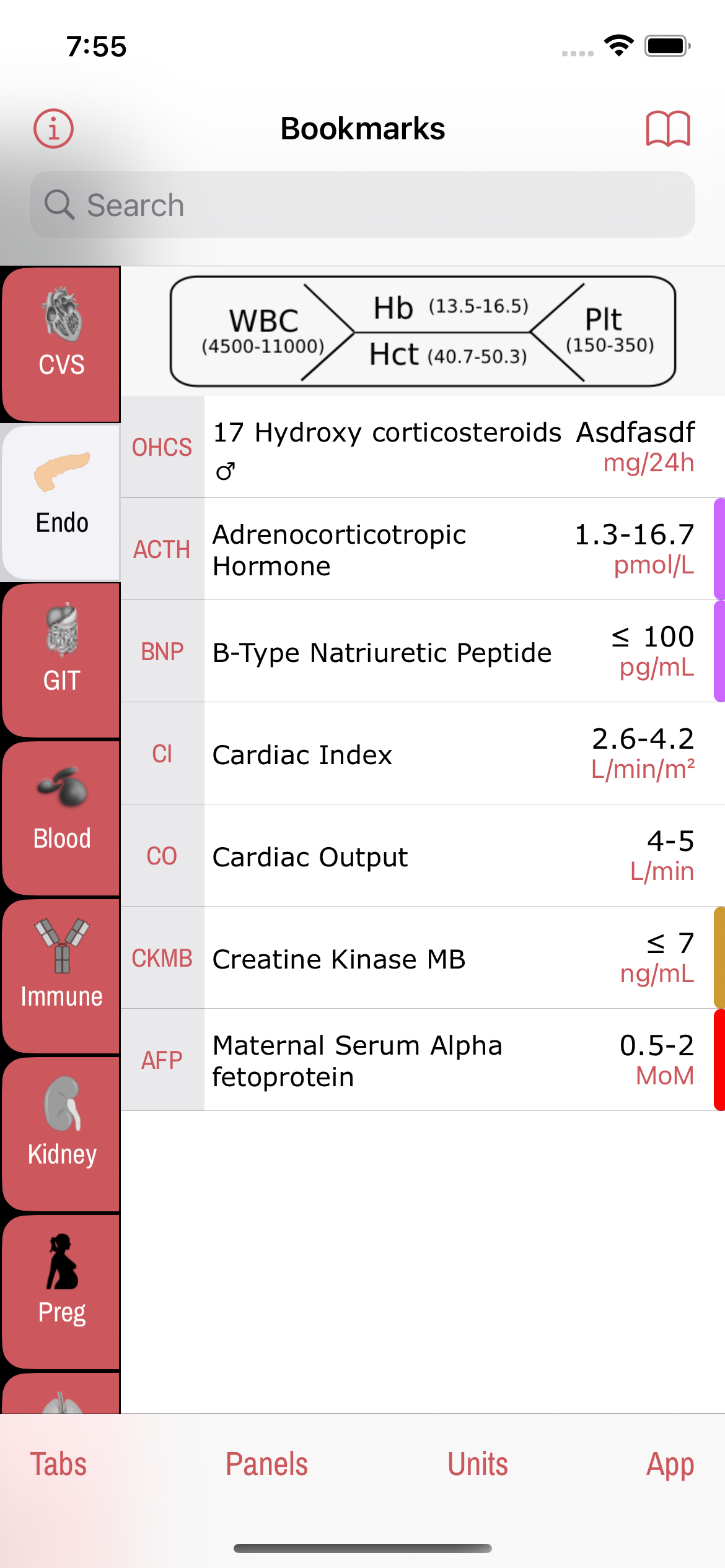Tap the Tabs toolbar button

pos(58,1465)
